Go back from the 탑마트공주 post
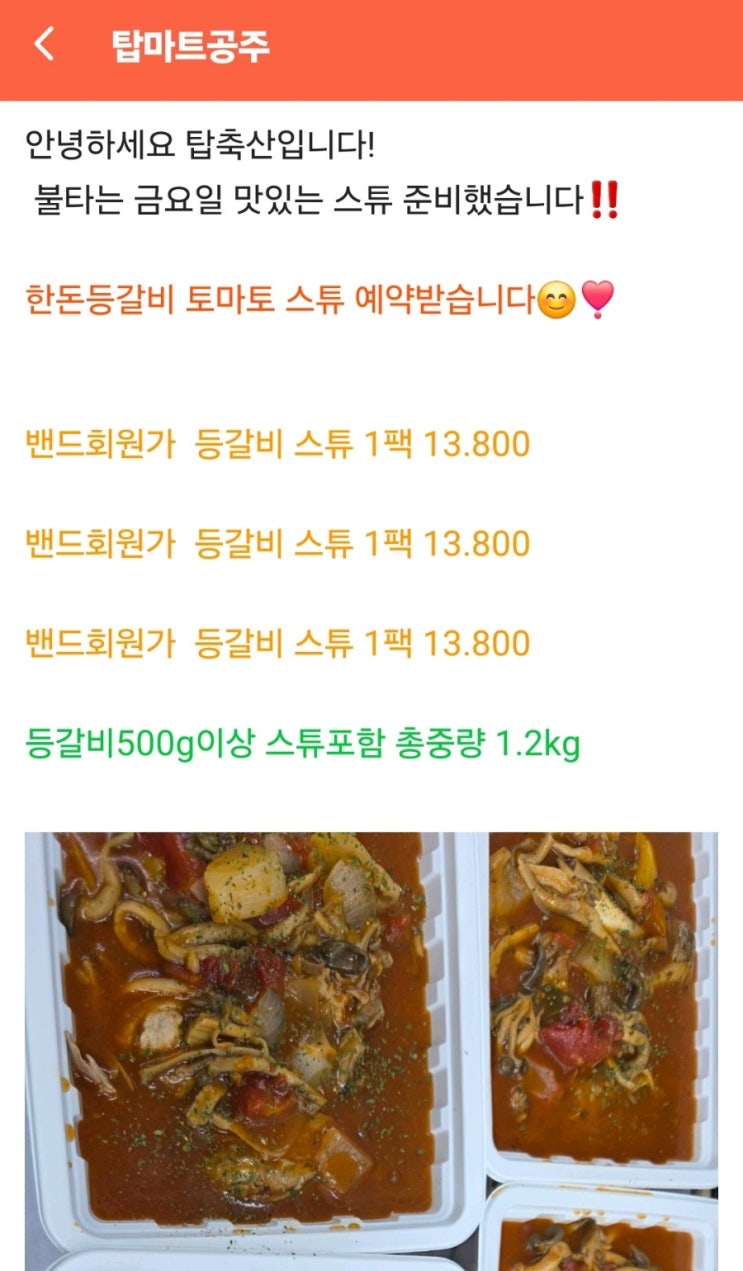 click(44, 45)
